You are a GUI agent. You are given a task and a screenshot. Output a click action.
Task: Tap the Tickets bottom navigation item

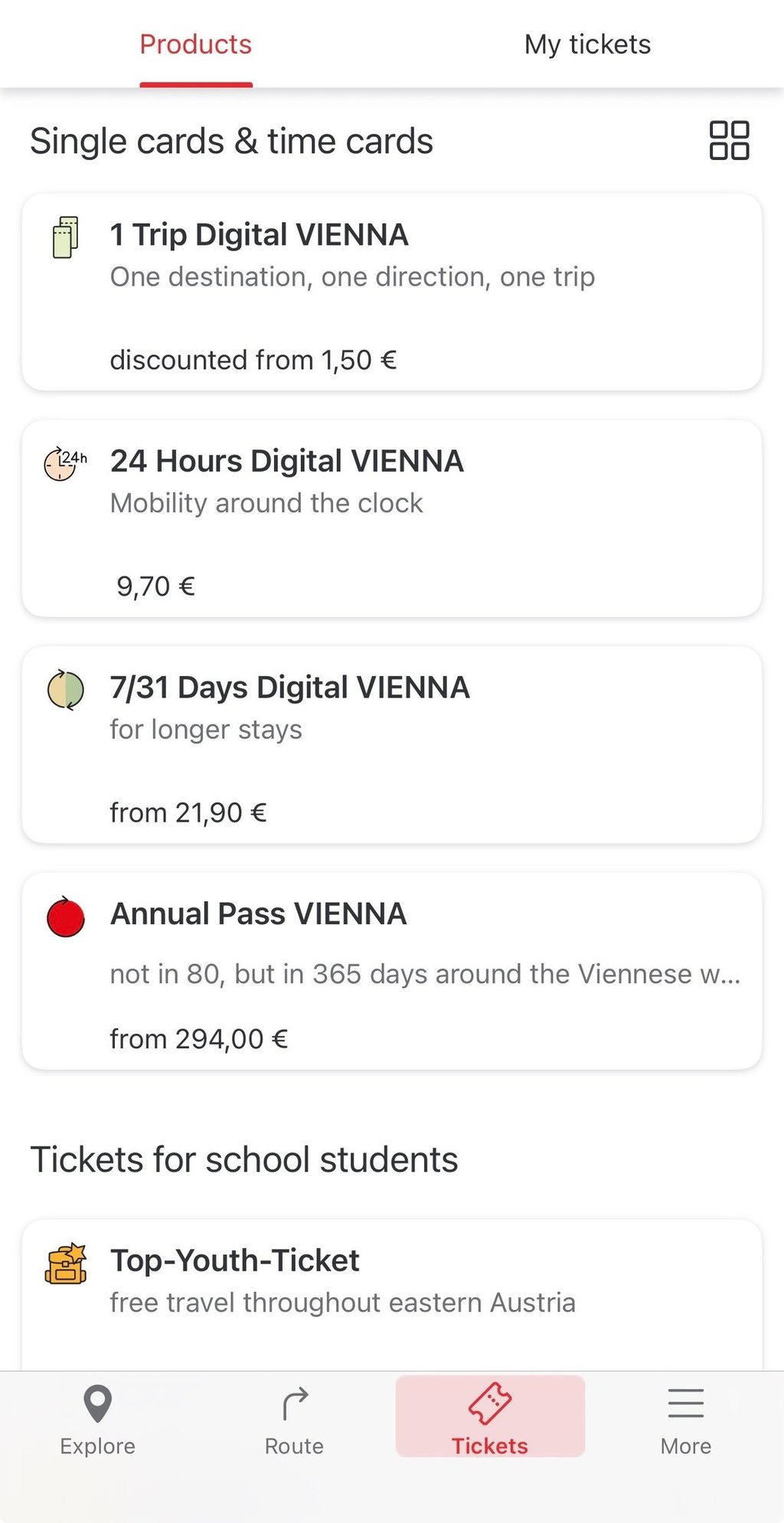coord(490,1419)
